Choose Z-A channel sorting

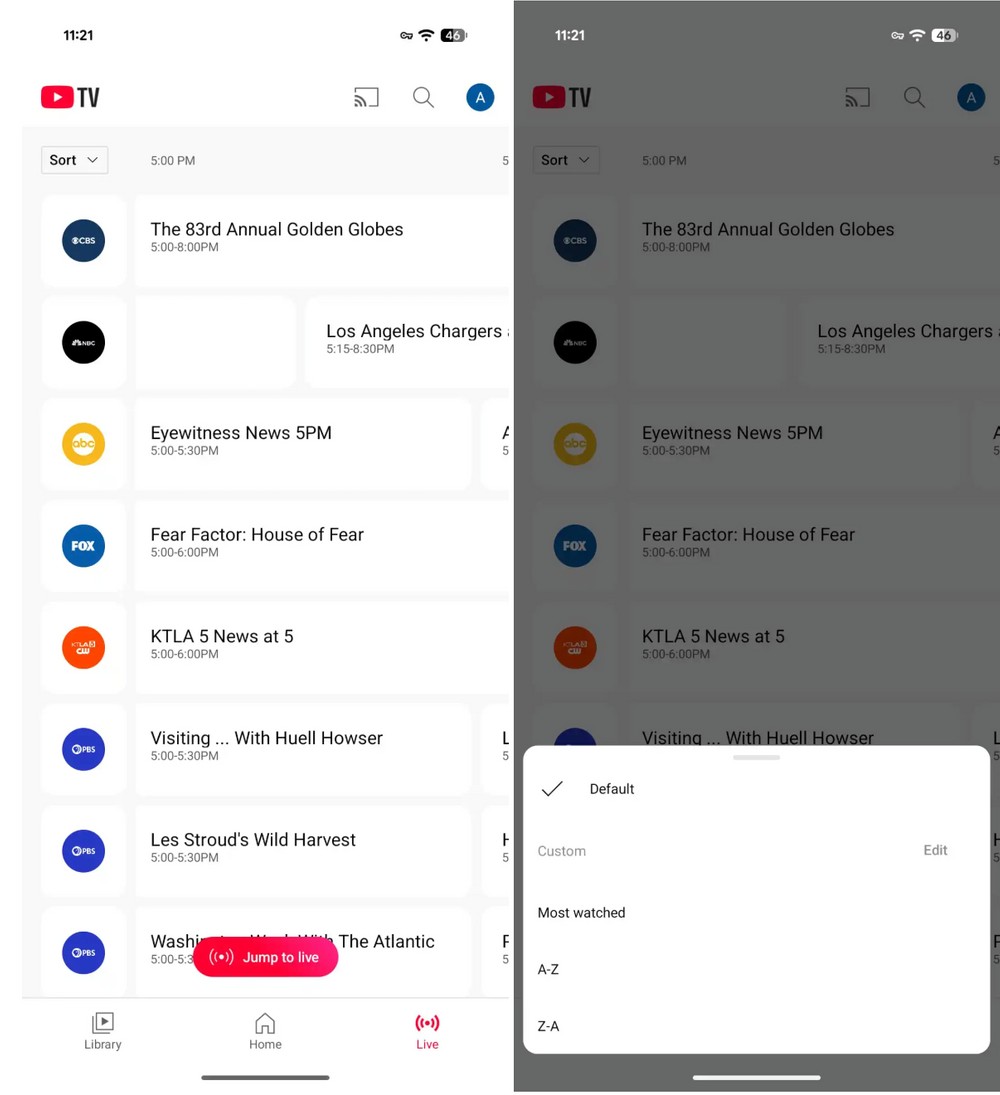click(x=548, y=1026)
